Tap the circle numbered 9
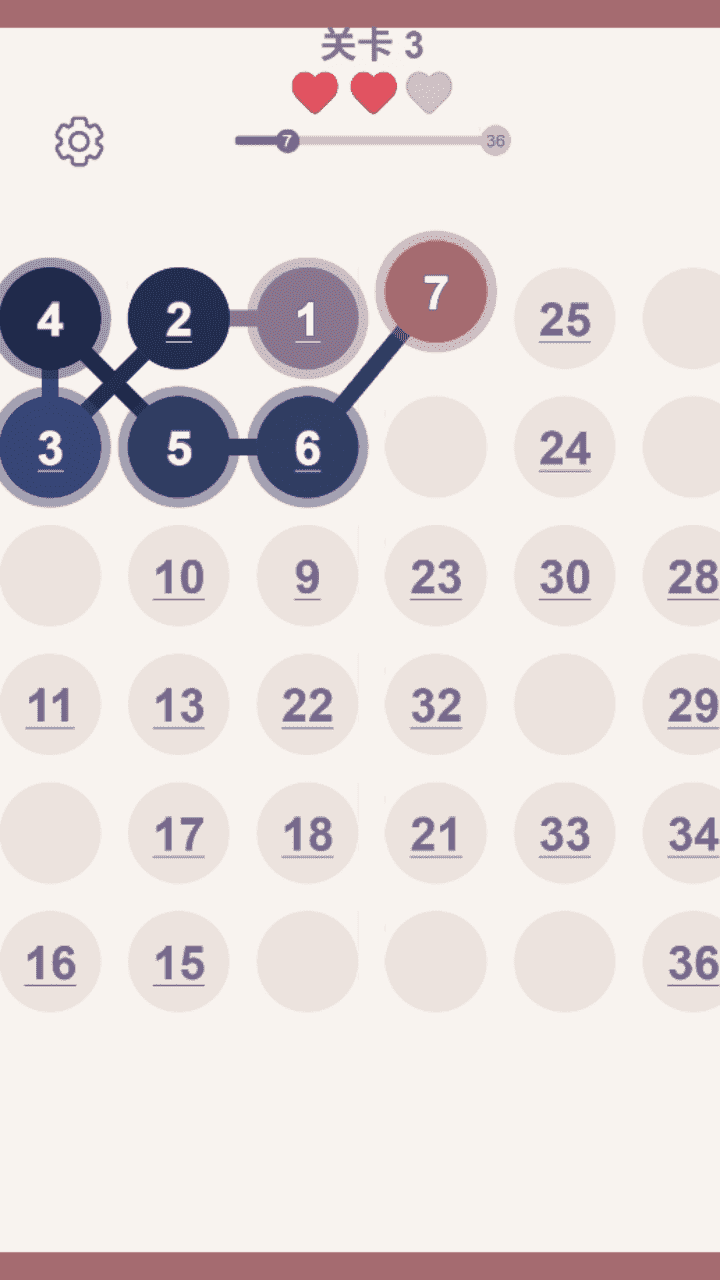The image size is (720, 1280). pyautogui.click(x=307, y=576)
